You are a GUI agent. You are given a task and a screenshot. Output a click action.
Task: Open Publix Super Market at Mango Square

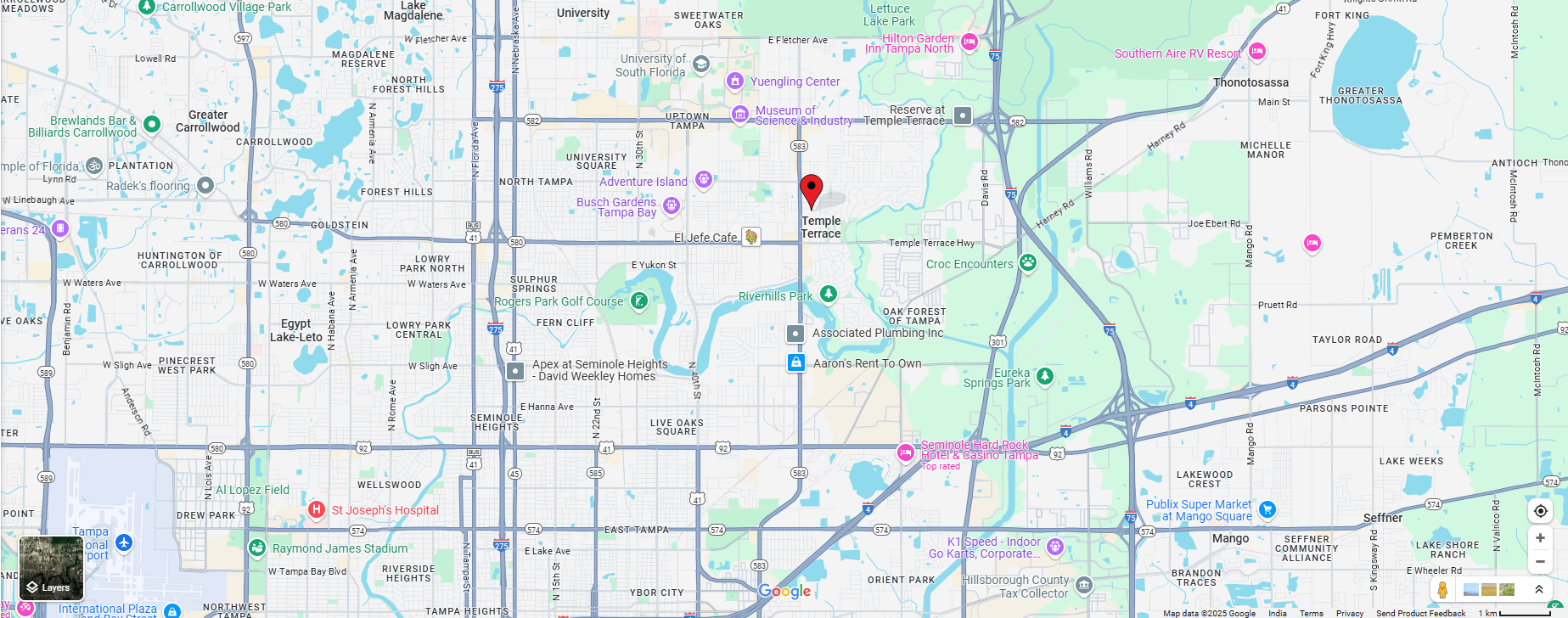point(1267,509)
